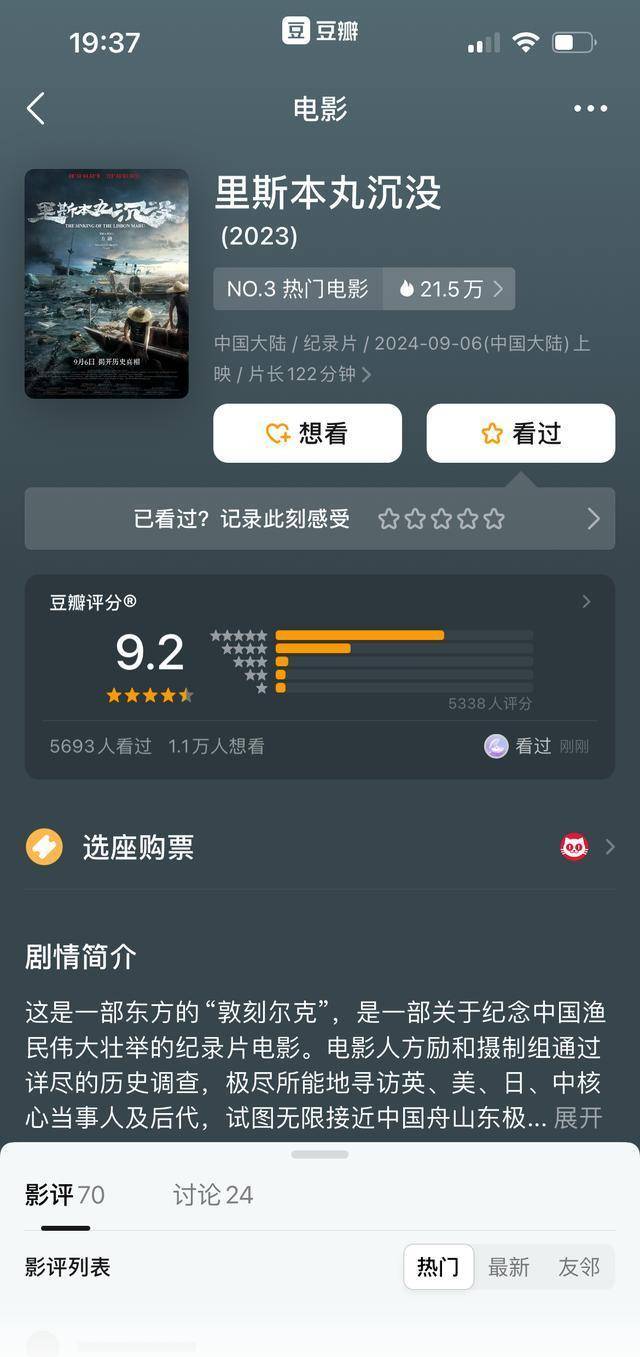Switch to the 讨论 tab
Image resolution: width=640 pixels, height=1357 pixels.
pos(212,1194)
